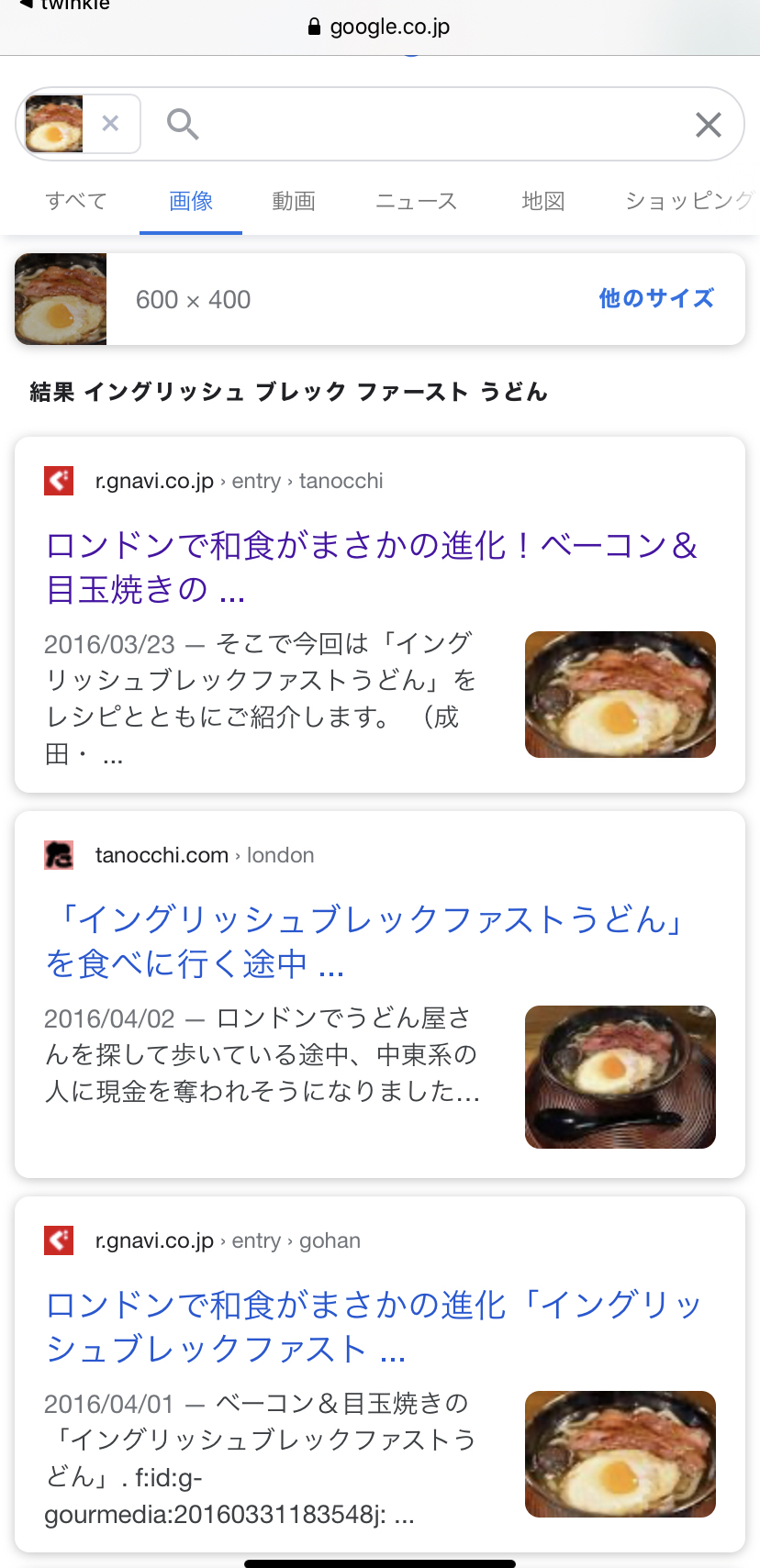The height and width of the screenshot is (1568, 760).
Task: Remove the image chip from the search box
Action: 110,123
